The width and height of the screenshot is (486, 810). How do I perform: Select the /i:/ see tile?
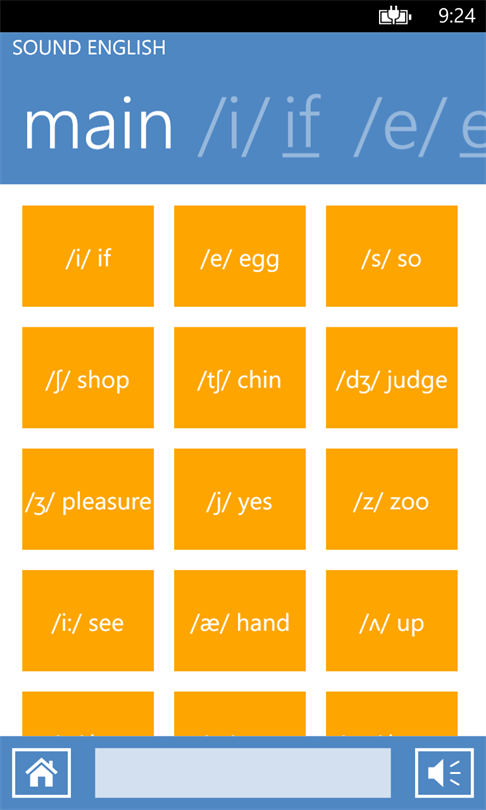[88, 620]
